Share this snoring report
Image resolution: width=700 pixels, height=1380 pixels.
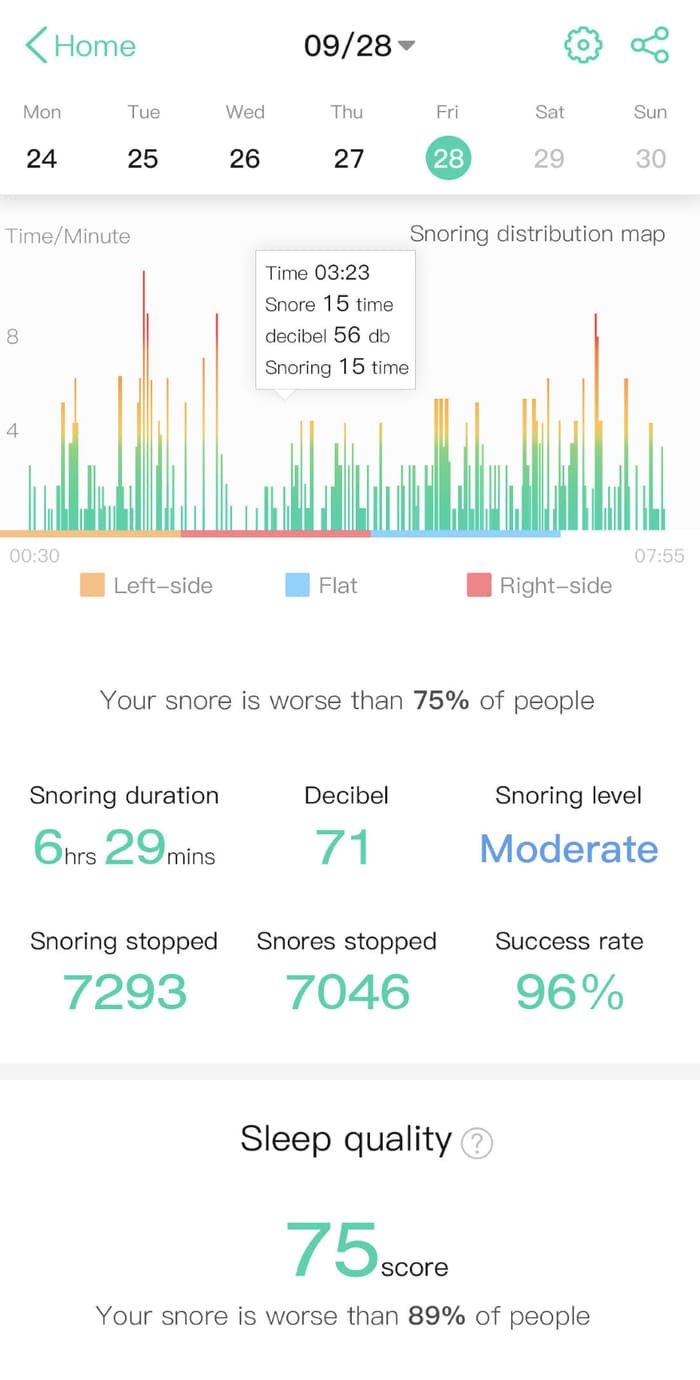pos(650,45)
